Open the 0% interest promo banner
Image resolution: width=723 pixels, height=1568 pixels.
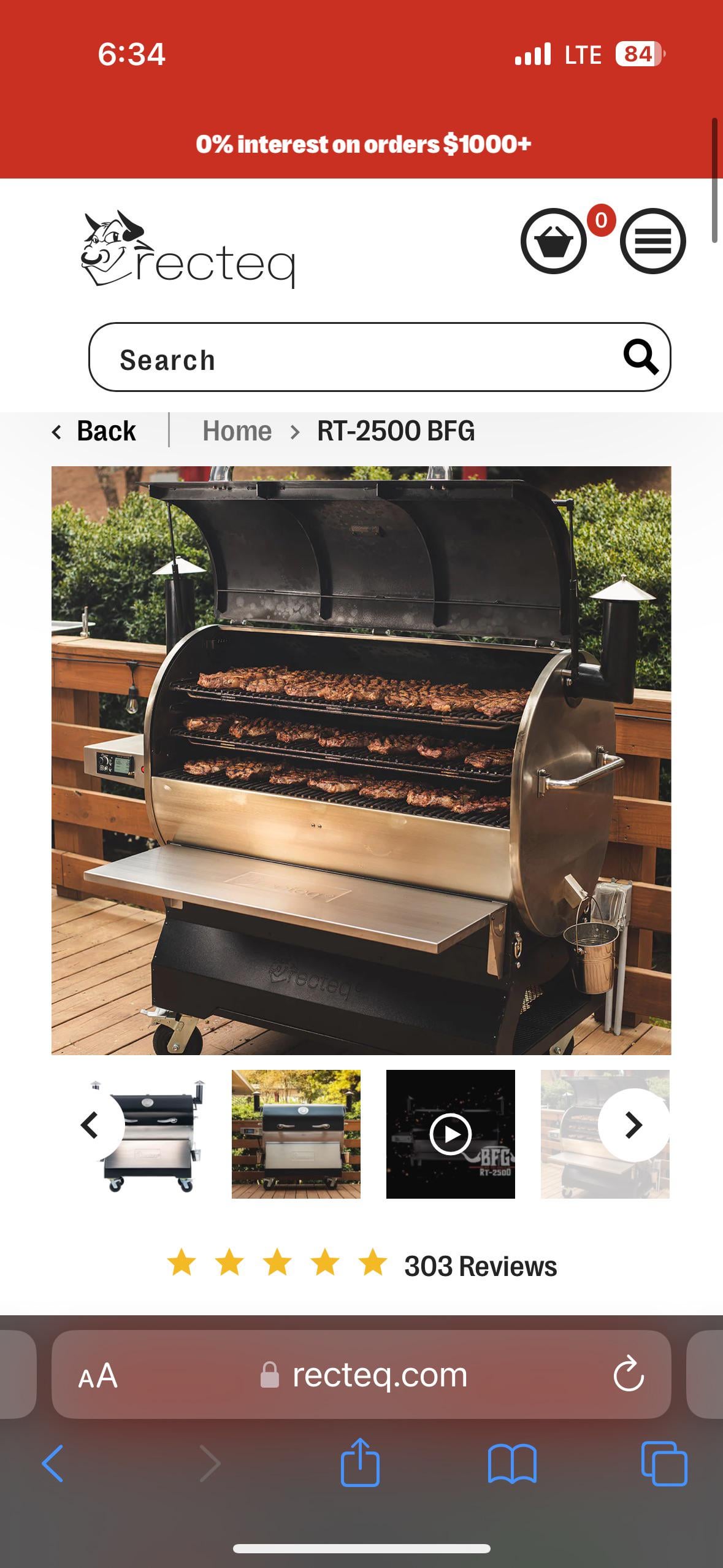click(363, 144)
